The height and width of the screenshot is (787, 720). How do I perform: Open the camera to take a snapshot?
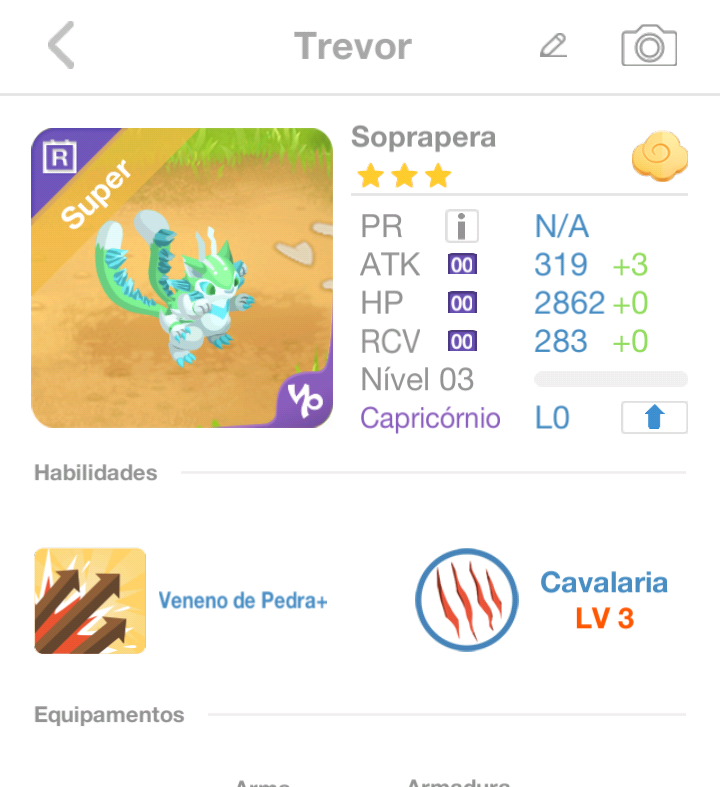649,46
